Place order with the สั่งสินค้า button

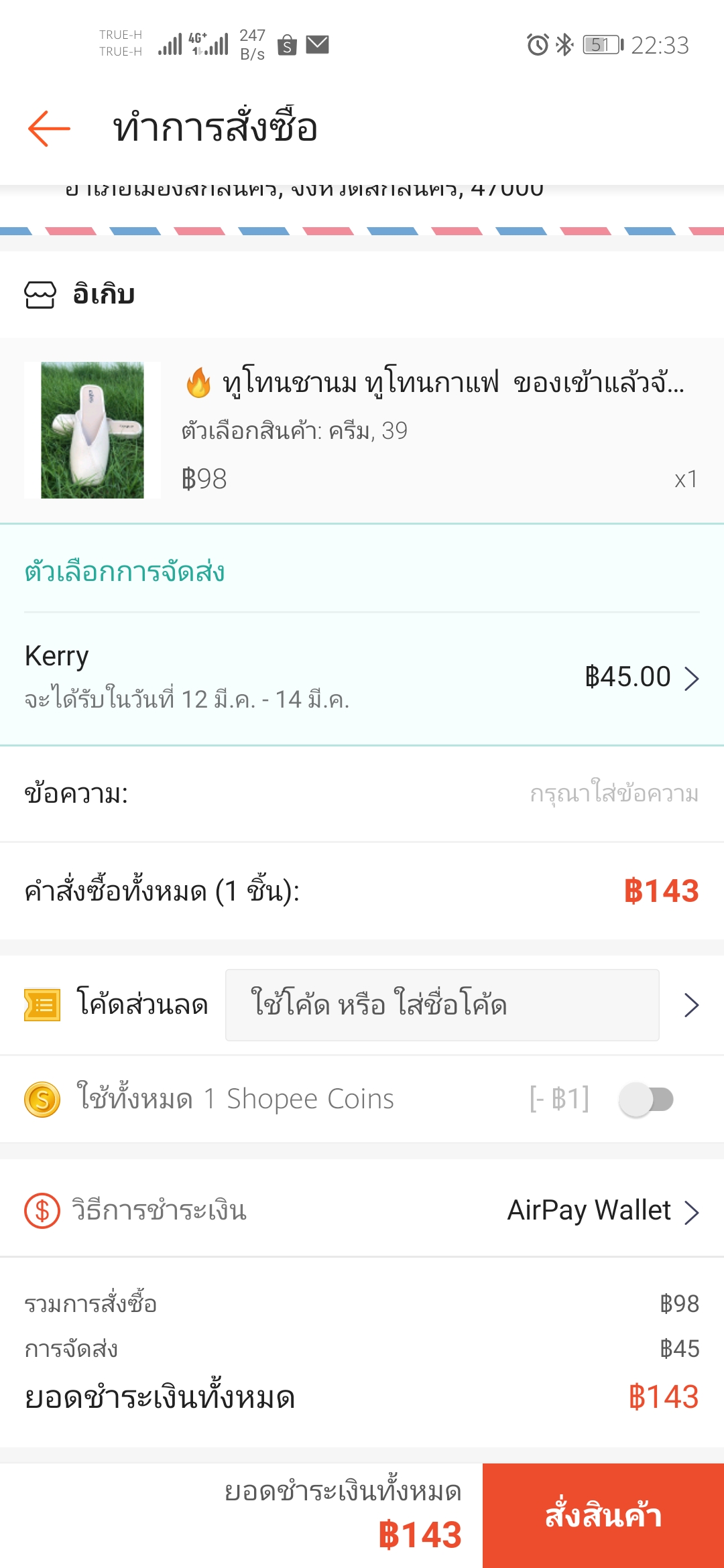pyautogui.click(x=603, y=1516)
